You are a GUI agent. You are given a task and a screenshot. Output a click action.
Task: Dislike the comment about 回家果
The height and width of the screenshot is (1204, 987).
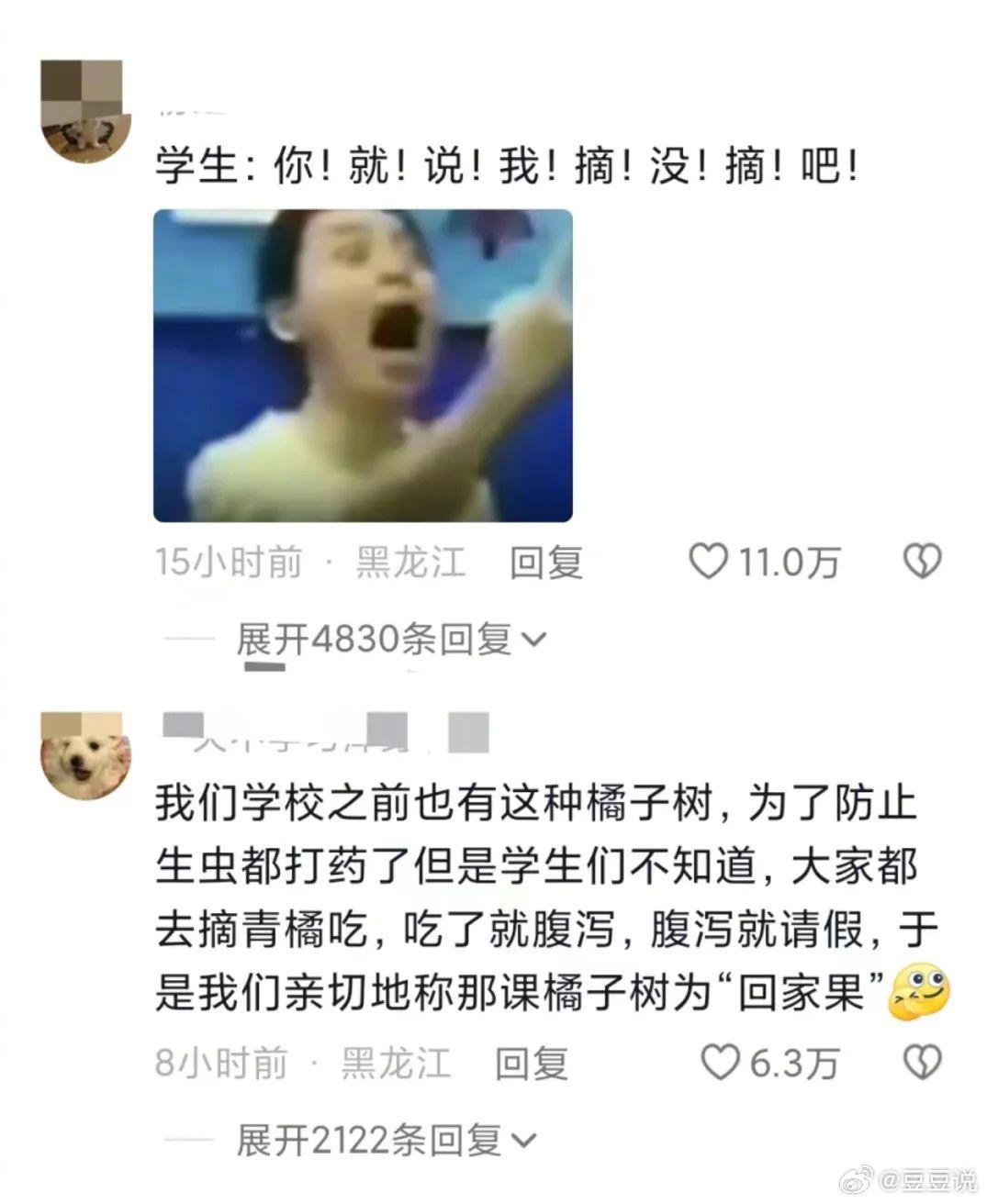(922, 1063)
